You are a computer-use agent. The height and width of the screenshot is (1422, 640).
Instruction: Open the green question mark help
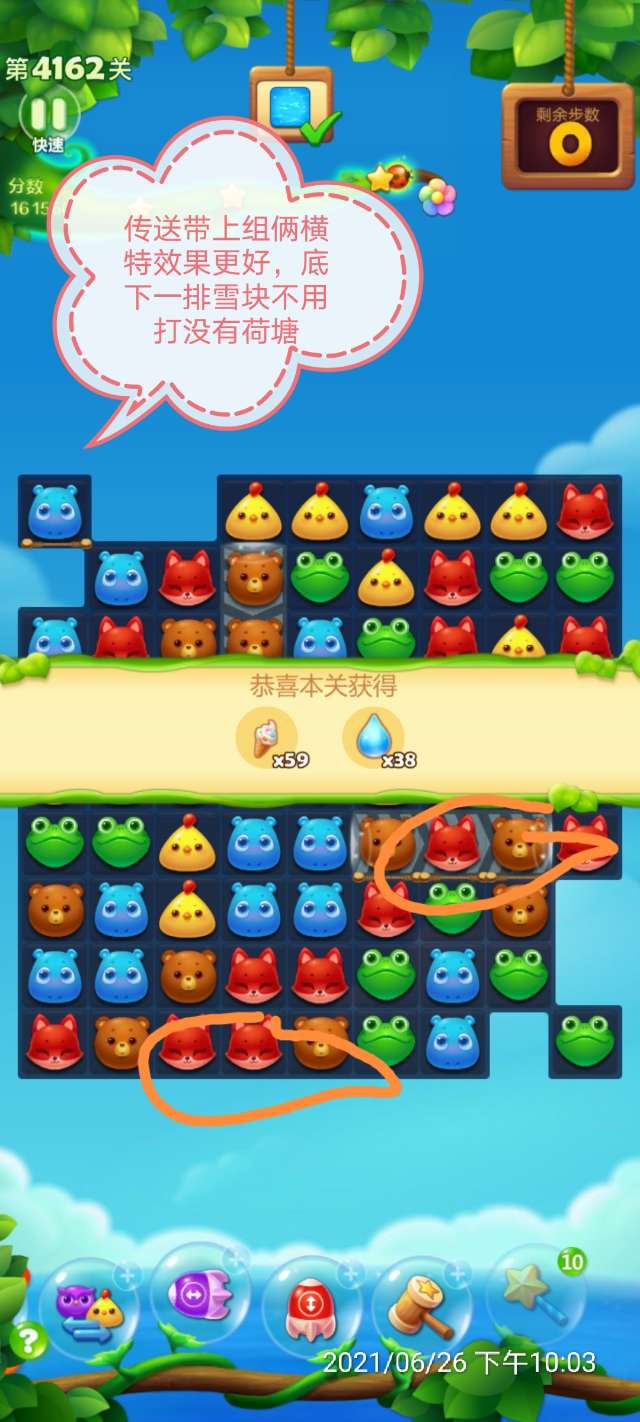coord(29,1341)
